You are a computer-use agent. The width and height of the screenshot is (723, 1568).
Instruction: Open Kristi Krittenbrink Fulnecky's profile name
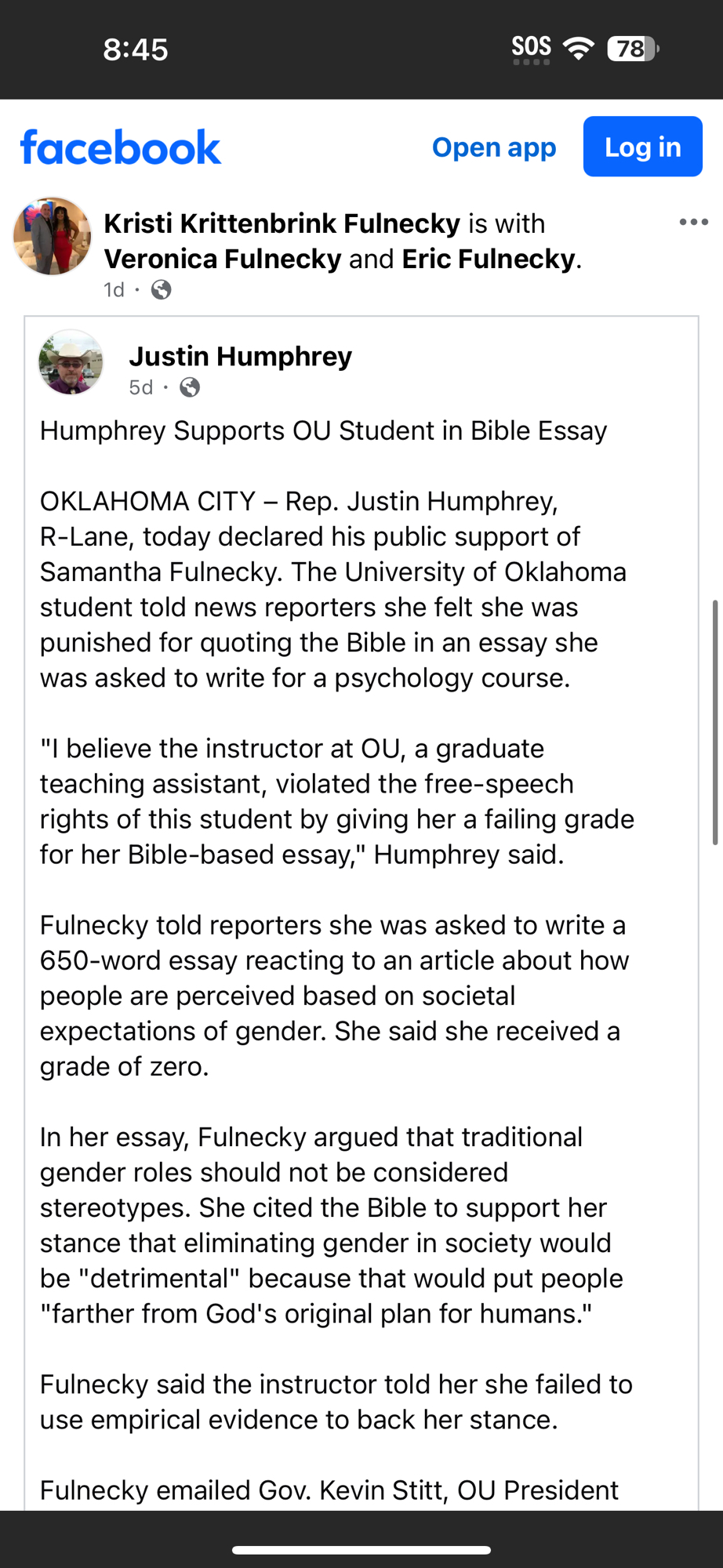click(x=282, y=223)
